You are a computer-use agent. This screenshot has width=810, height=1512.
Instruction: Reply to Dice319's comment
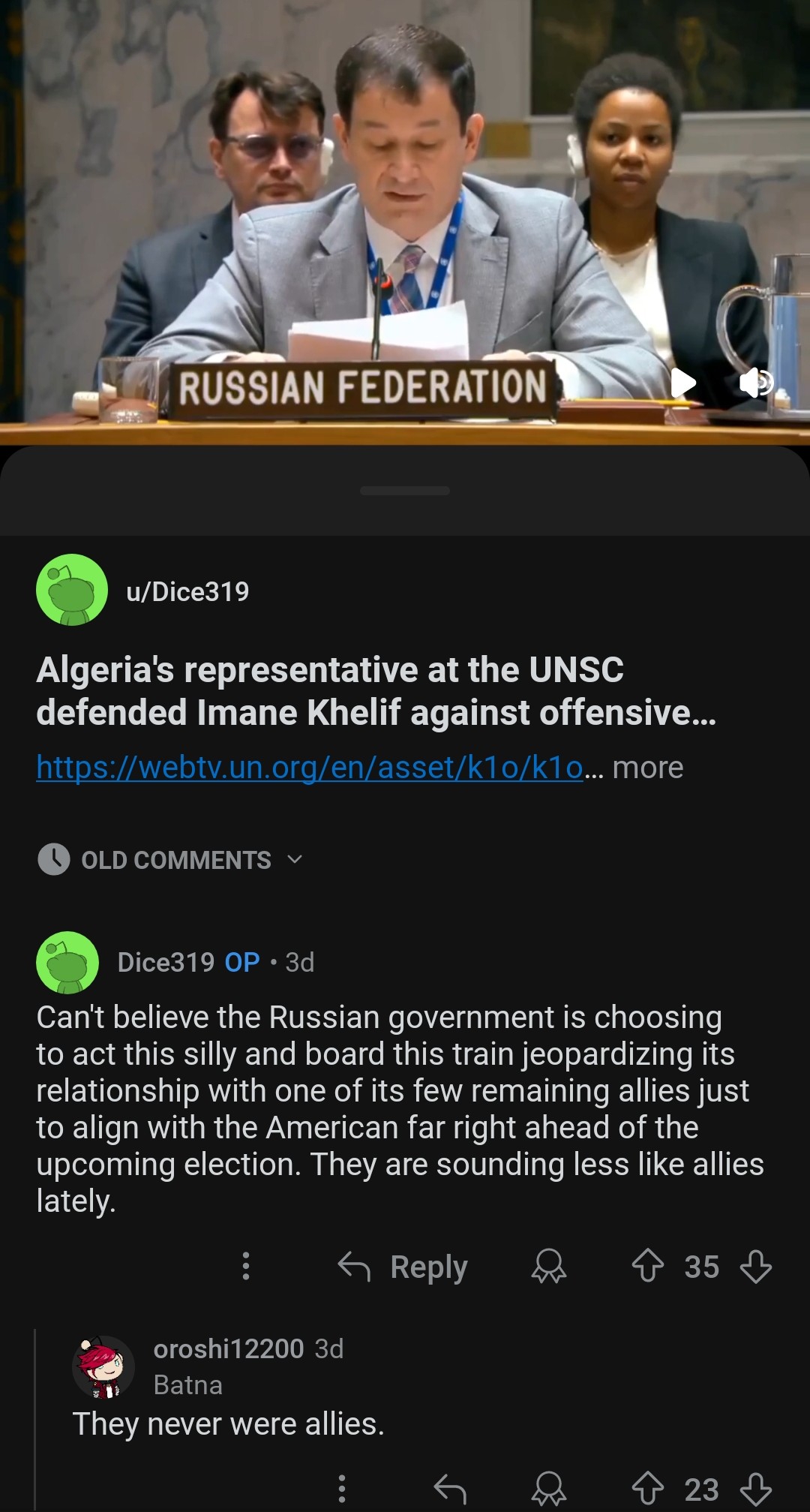pyautogui.click(x=403, y=1267)
